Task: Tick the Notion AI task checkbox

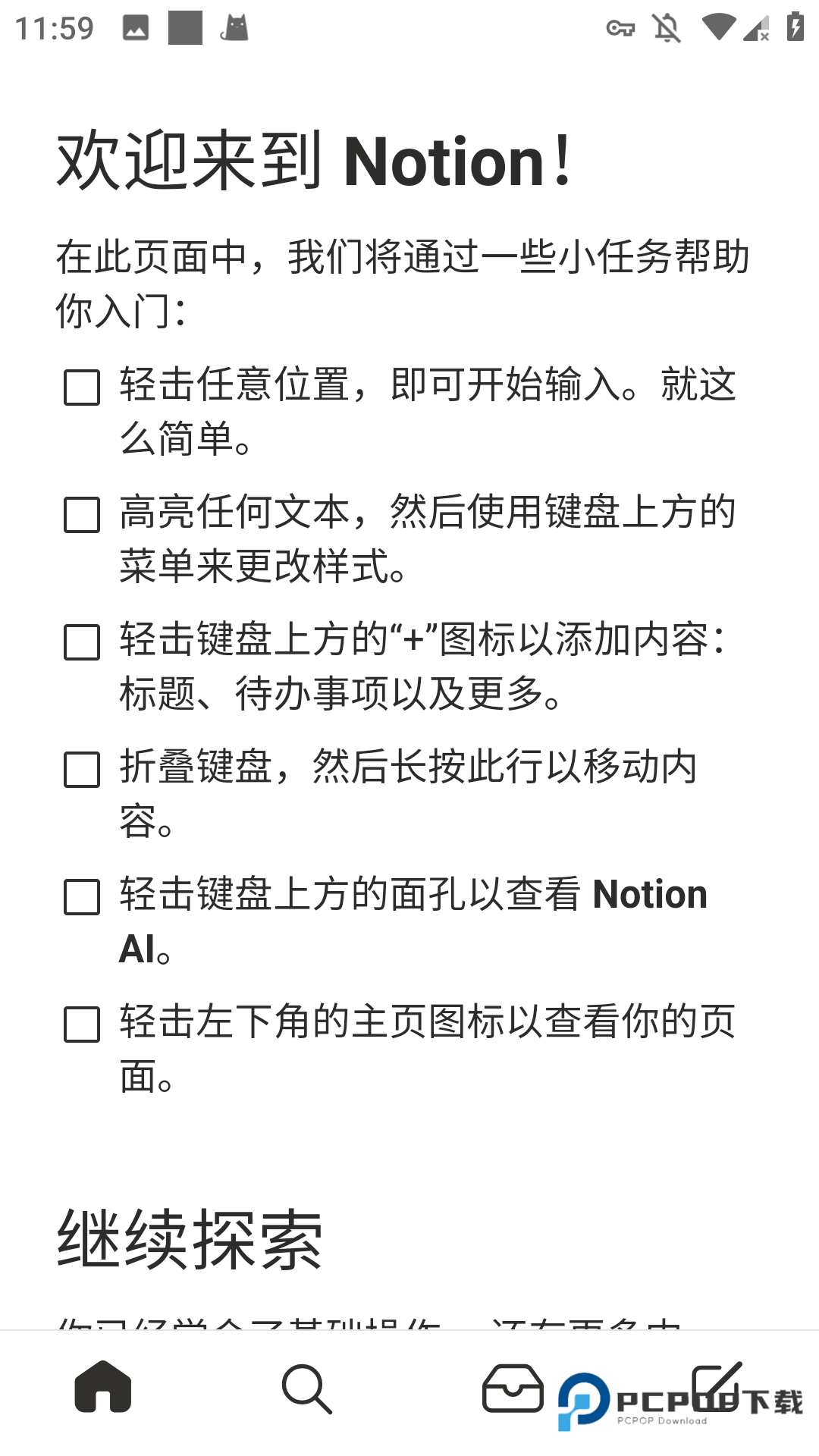Action: coord(82,897)
